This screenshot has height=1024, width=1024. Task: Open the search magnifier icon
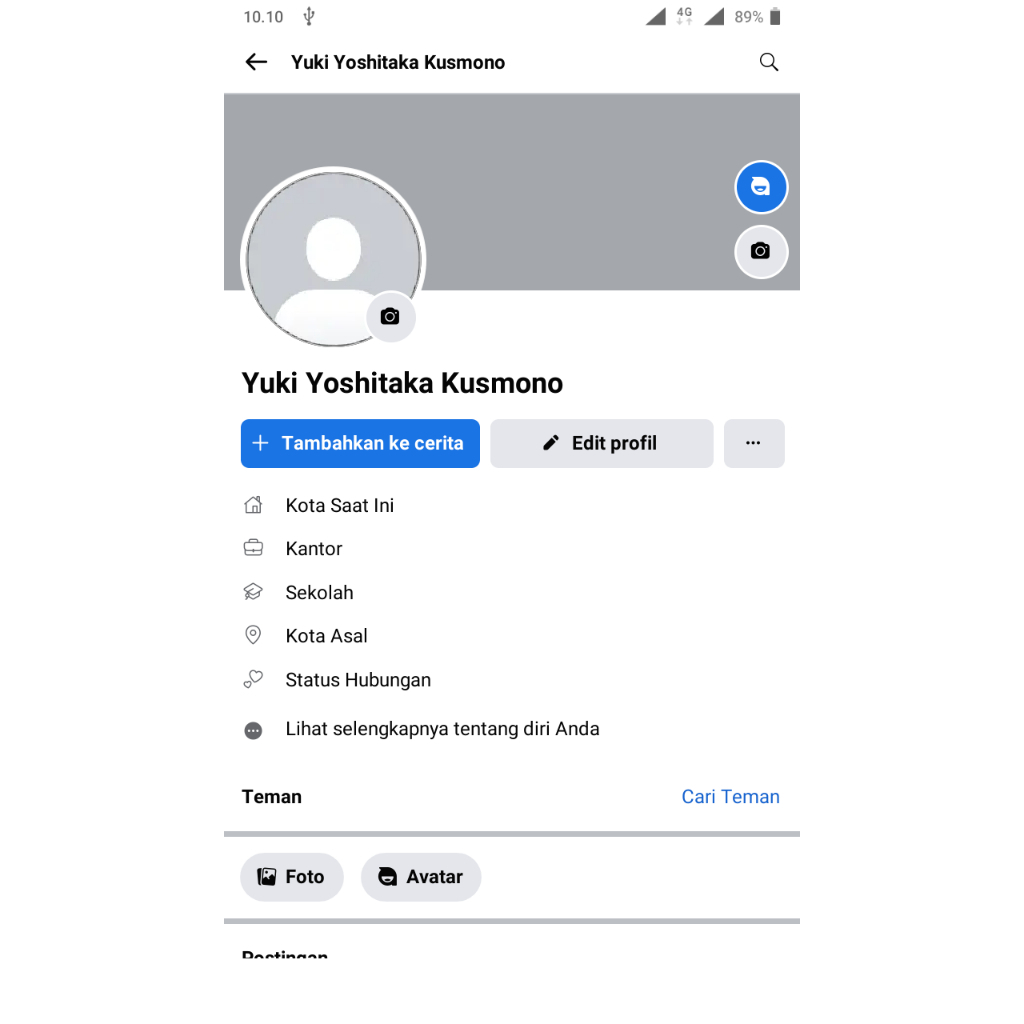point(768,62)
